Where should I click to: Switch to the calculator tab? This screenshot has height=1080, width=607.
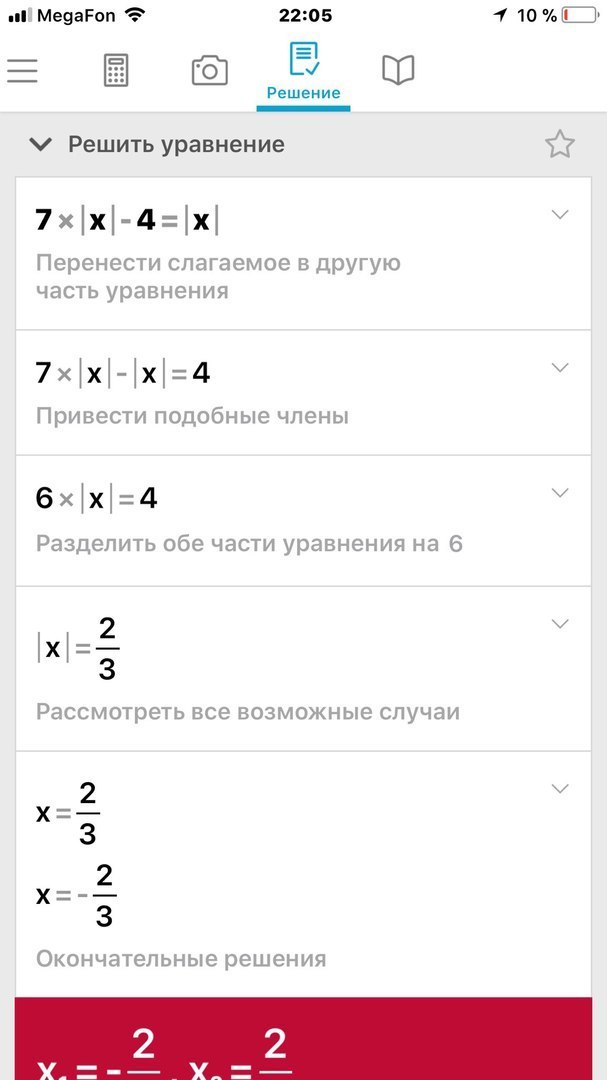[x=116, y=71]
